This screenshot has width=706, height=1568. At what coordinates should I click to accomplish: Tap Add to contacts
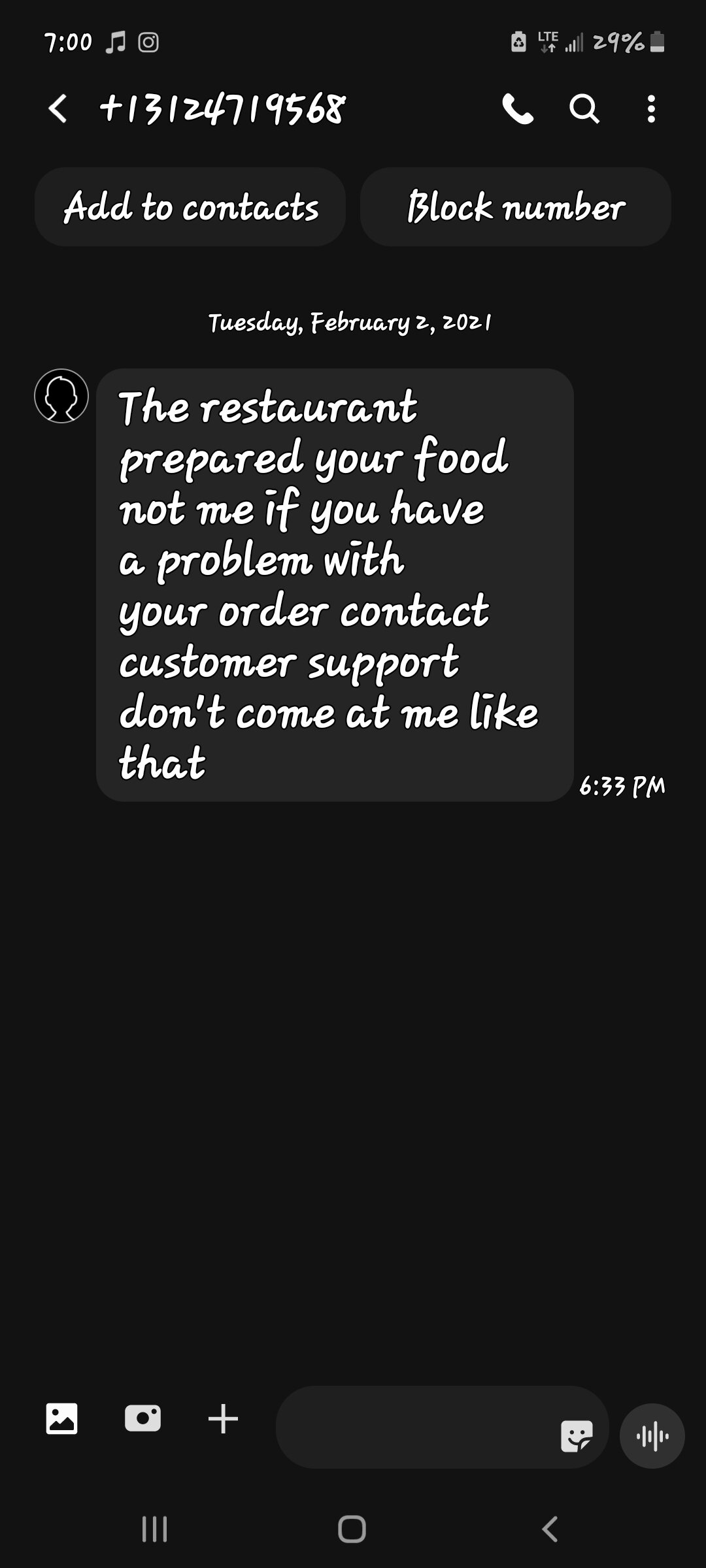[x=190, y=207]
